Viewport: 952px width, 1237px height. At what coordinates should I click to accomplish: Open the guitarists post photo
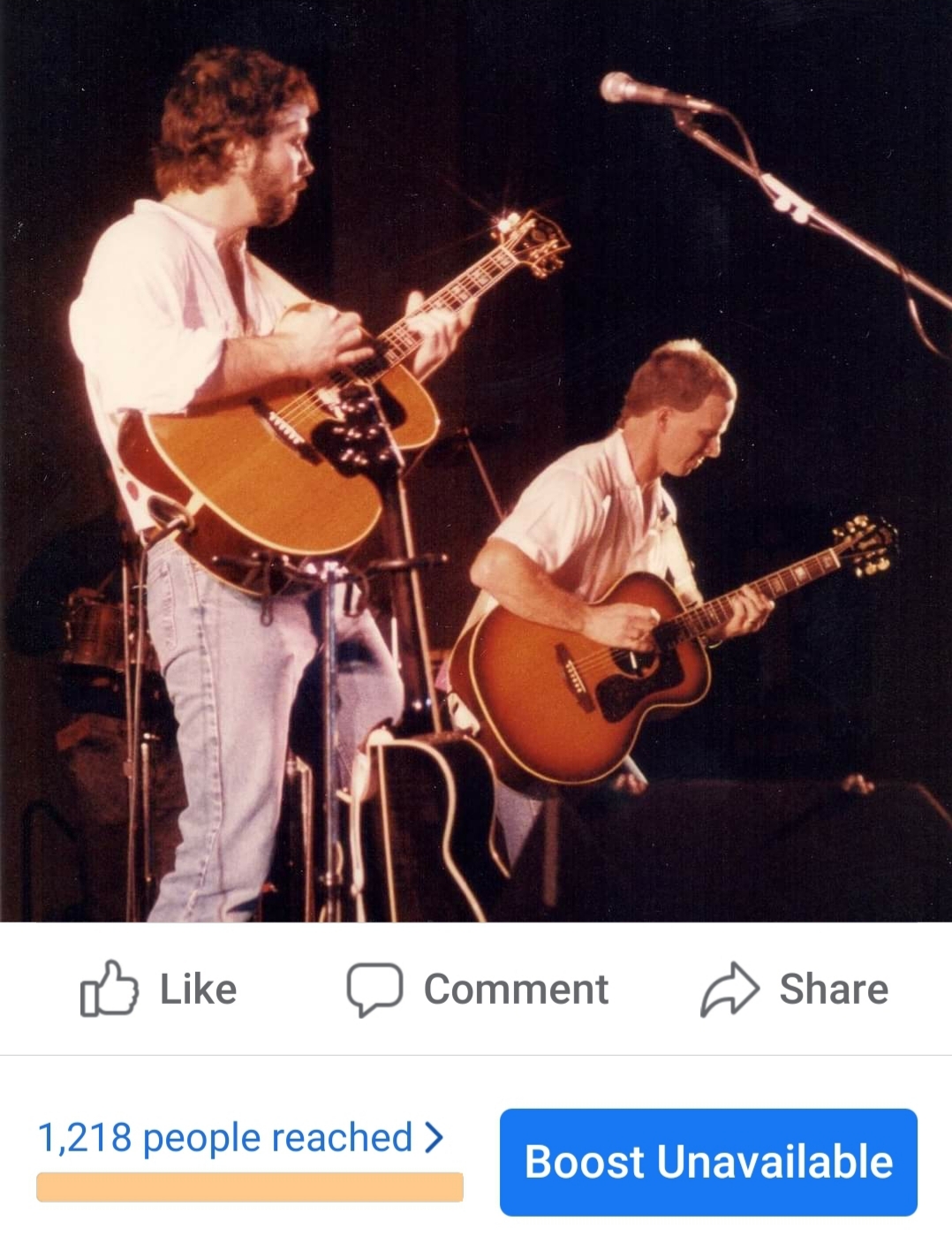(x=476, y=459)
